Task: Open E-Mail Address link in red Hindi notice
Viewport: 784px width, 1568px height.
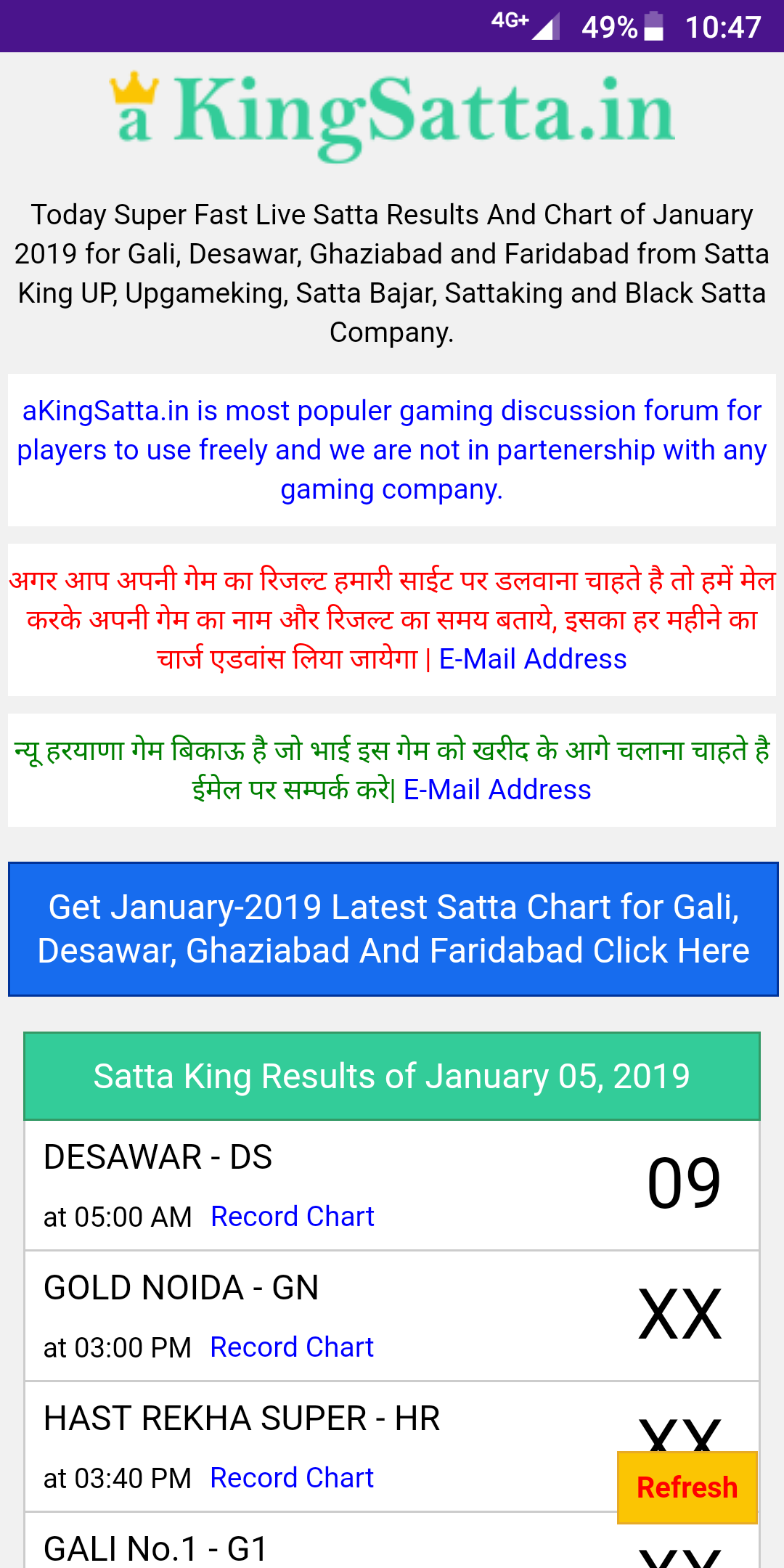Action: pyautogui.click(x=532, y=659)
